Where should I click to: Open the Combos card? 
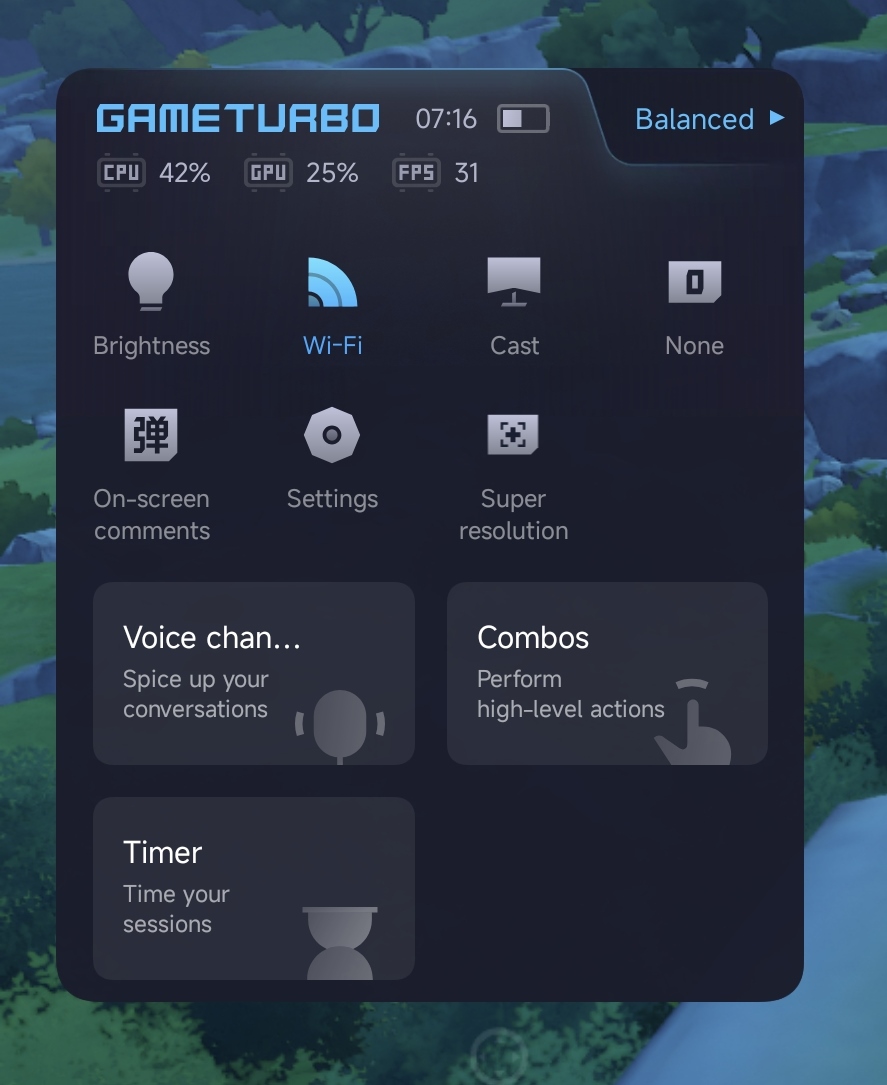coord(607,673)
